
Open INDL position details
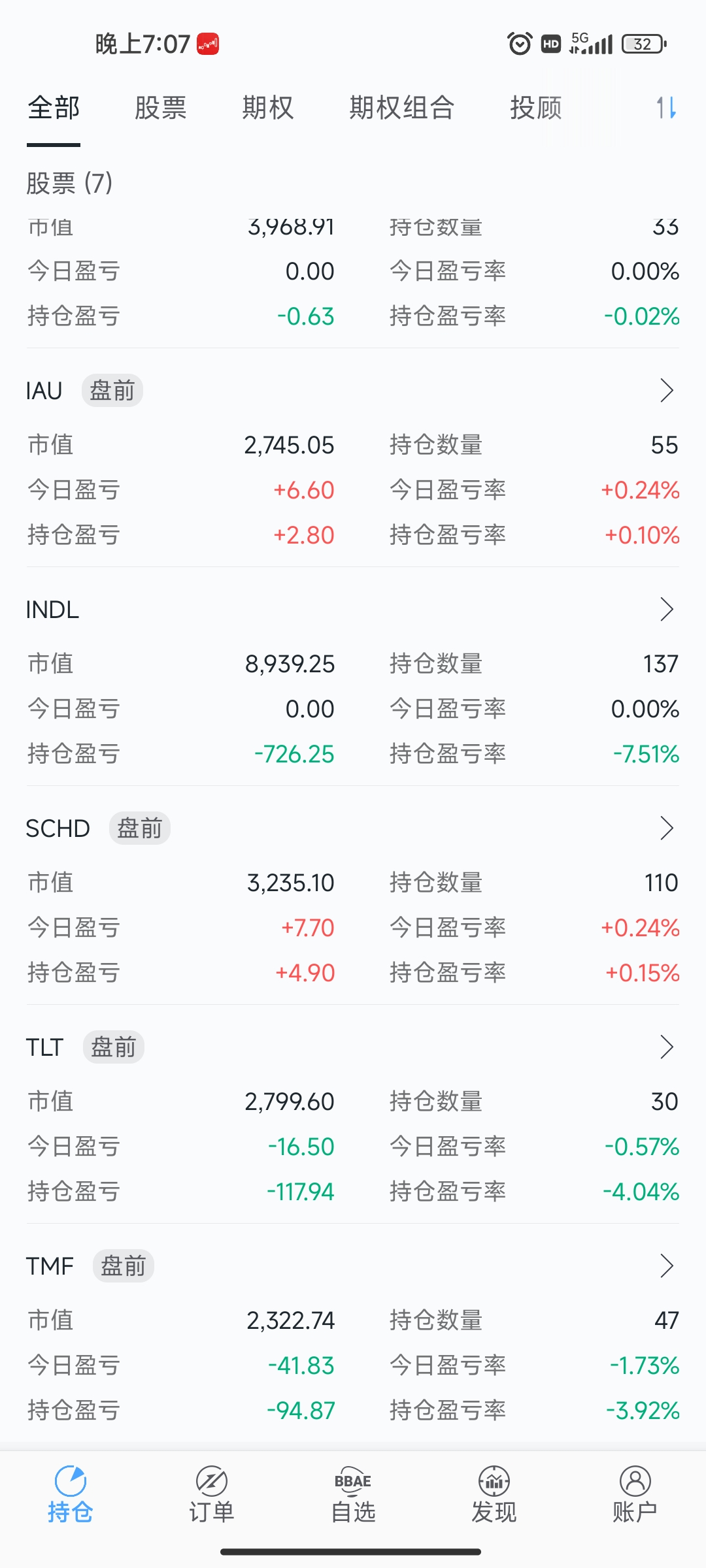(353, 610)
